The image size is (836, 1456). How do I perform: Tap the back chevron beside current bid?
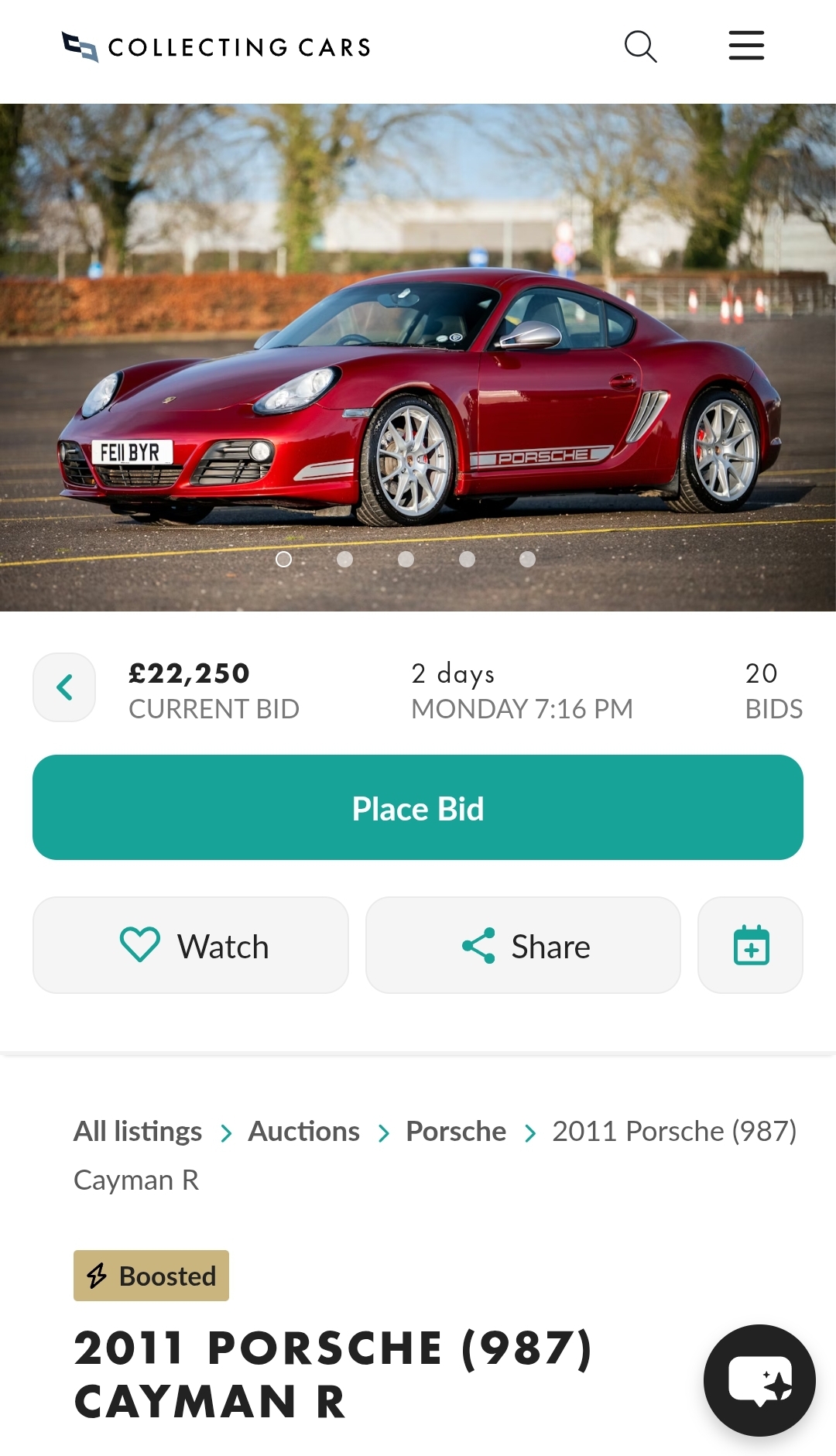(64, 687)
